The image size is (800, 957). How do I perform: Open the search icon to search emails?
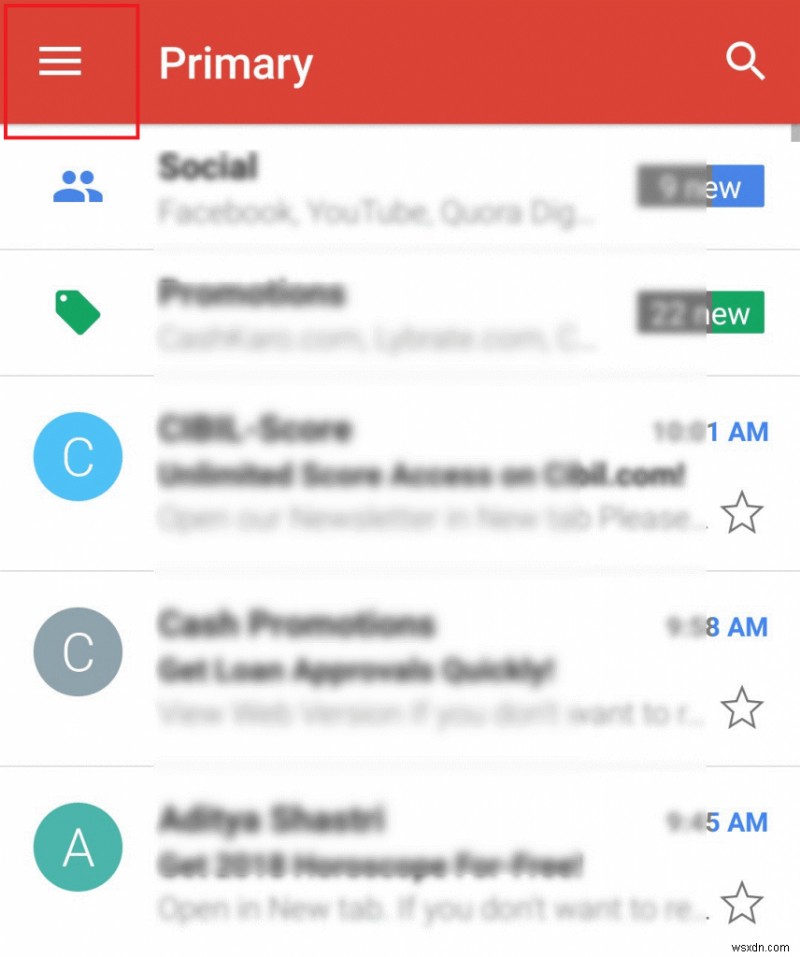746,61
